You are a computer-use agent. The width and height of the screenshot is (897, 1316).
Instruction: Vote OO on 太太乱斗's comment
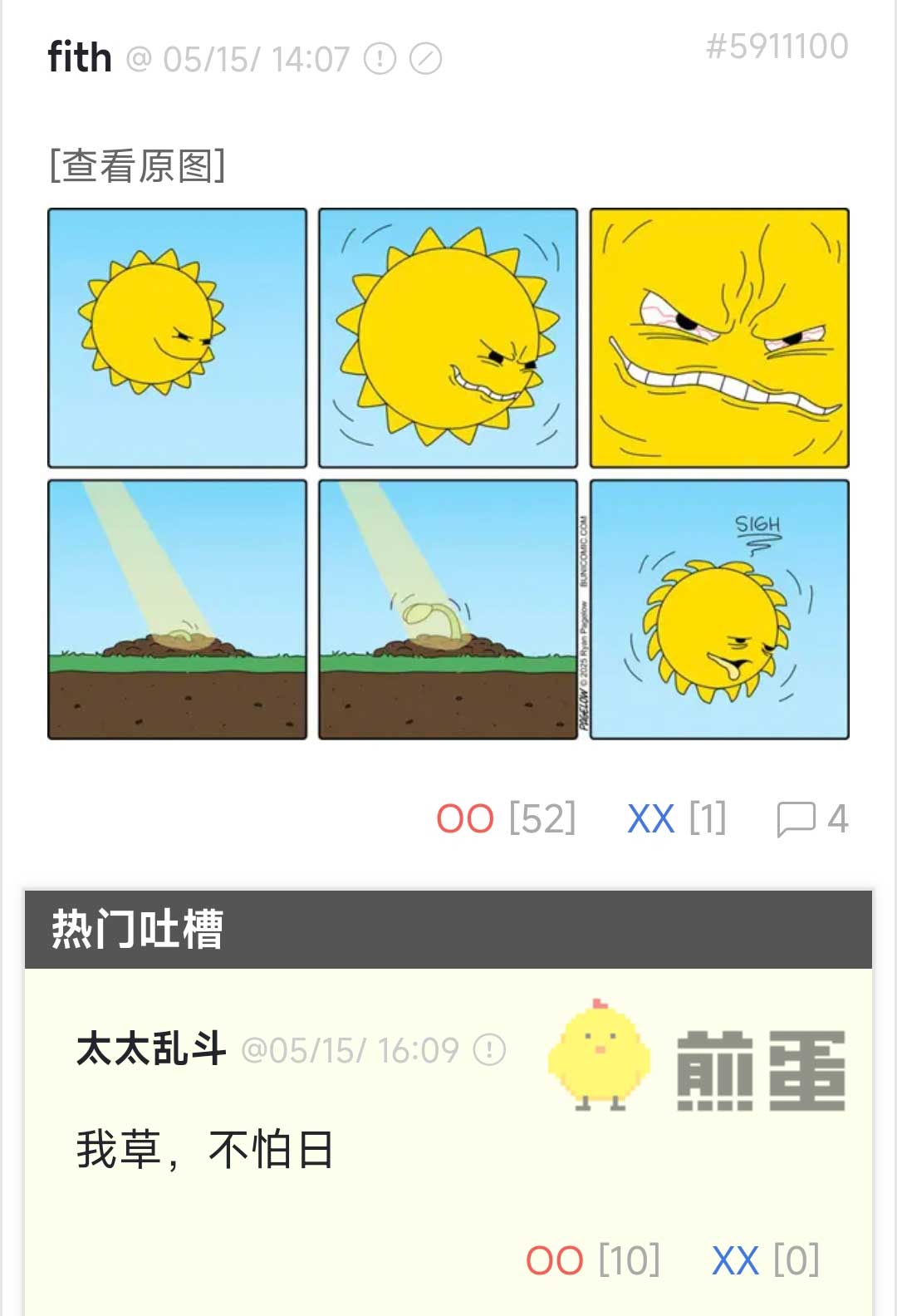click(x=555, y=1260)
